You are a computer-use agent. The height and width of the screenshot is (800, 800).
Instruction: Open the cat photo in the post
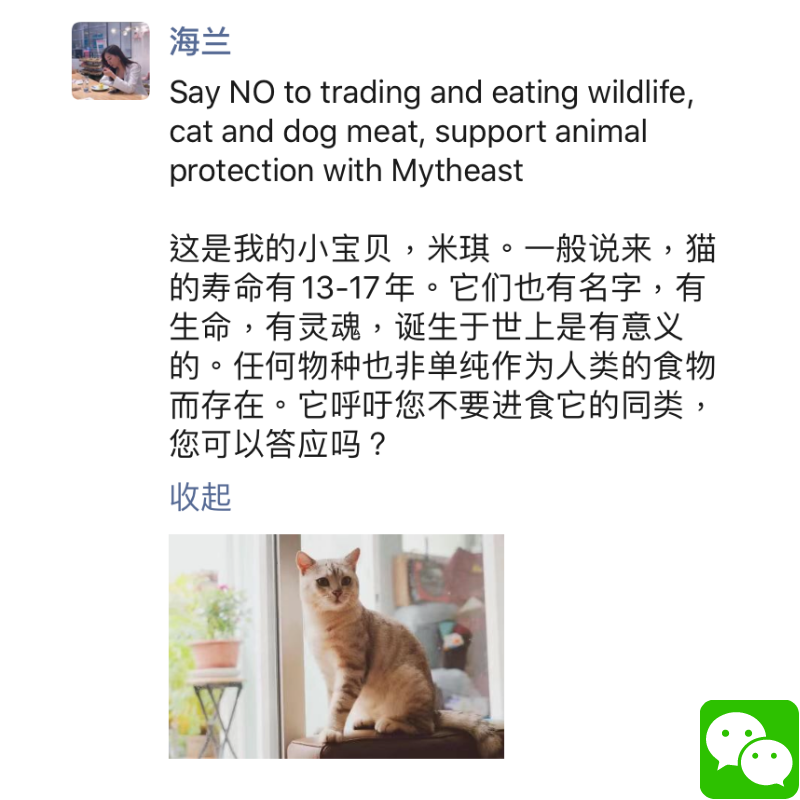(x=336, y=645)
